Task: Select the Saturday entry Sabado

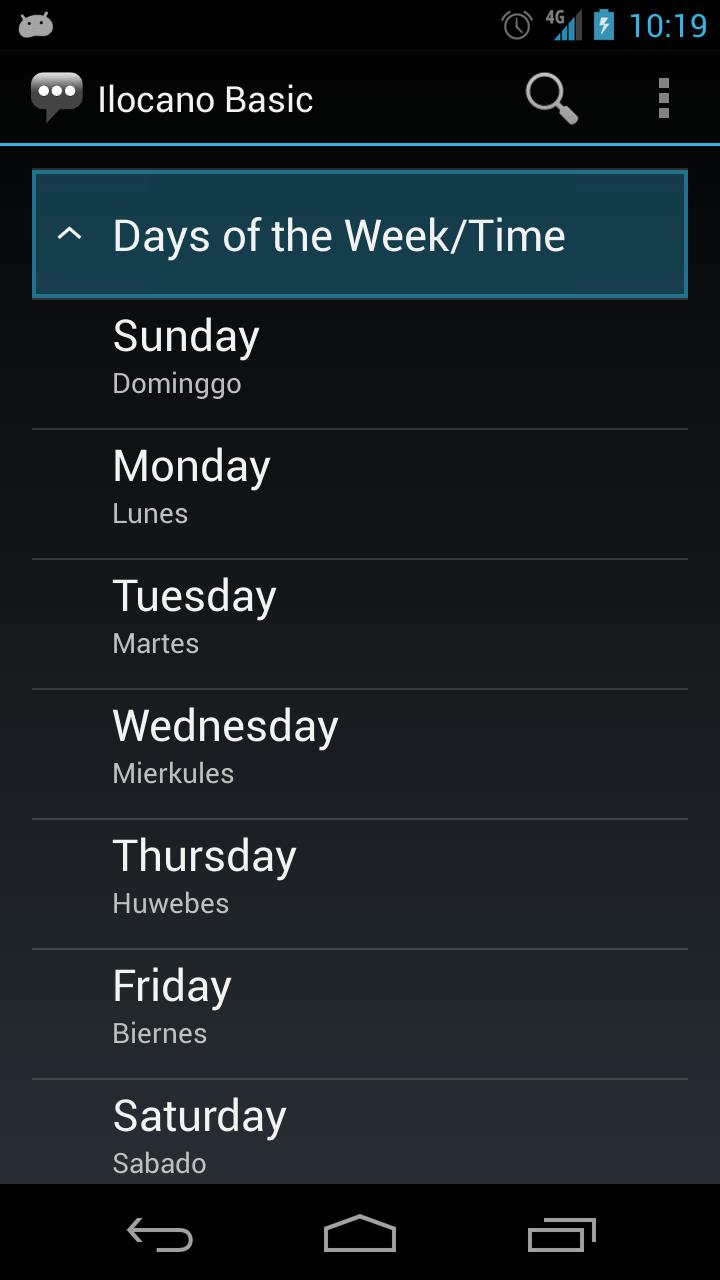Action: [360, 1135]
